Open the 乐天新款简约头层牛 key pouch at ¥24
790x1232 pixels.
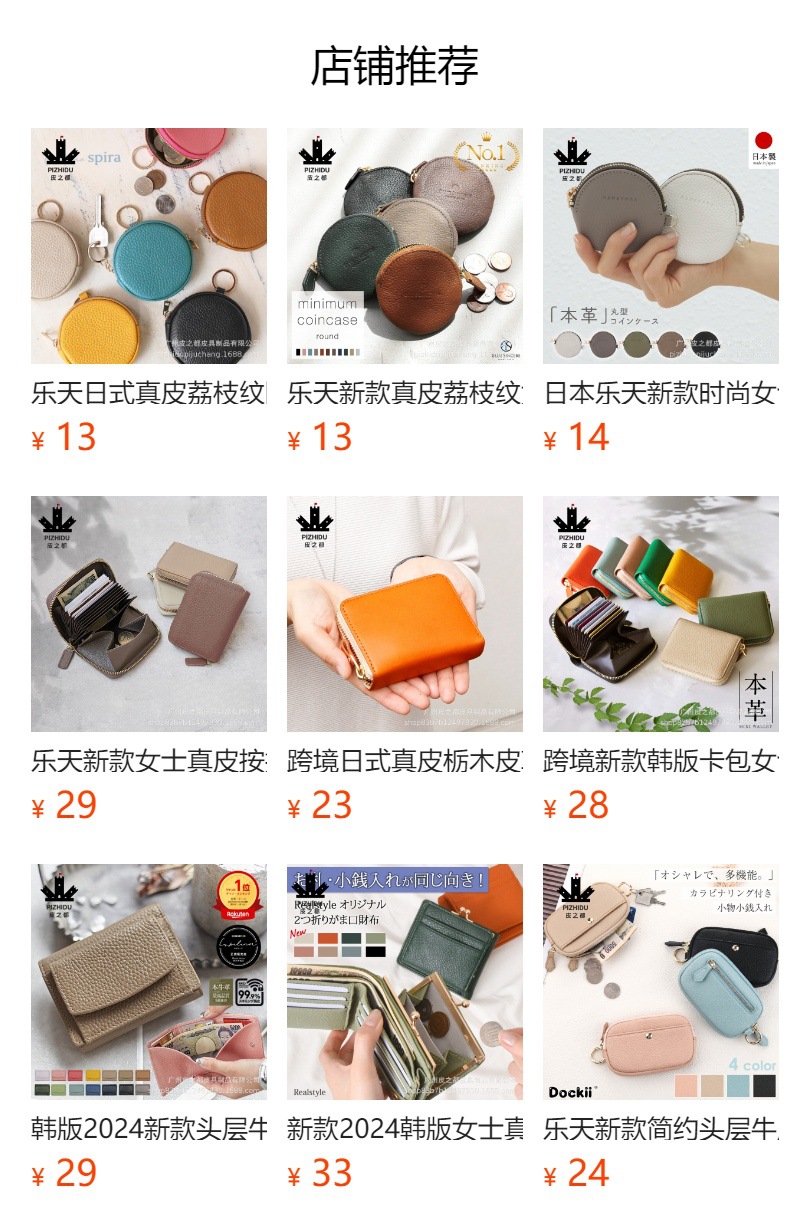point(660,982)
